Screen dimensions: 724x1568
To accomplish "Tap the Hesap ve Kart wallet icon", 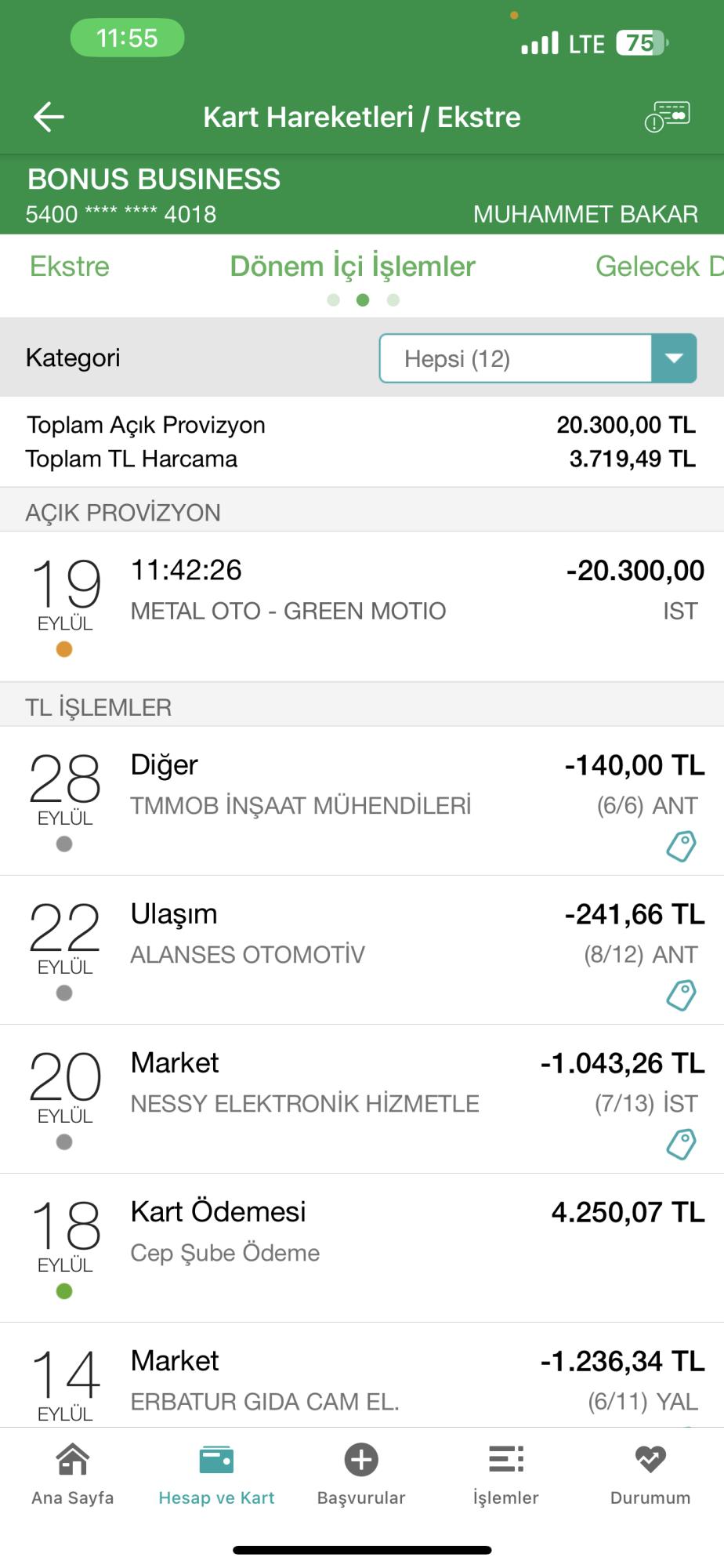I will 216,1460.
